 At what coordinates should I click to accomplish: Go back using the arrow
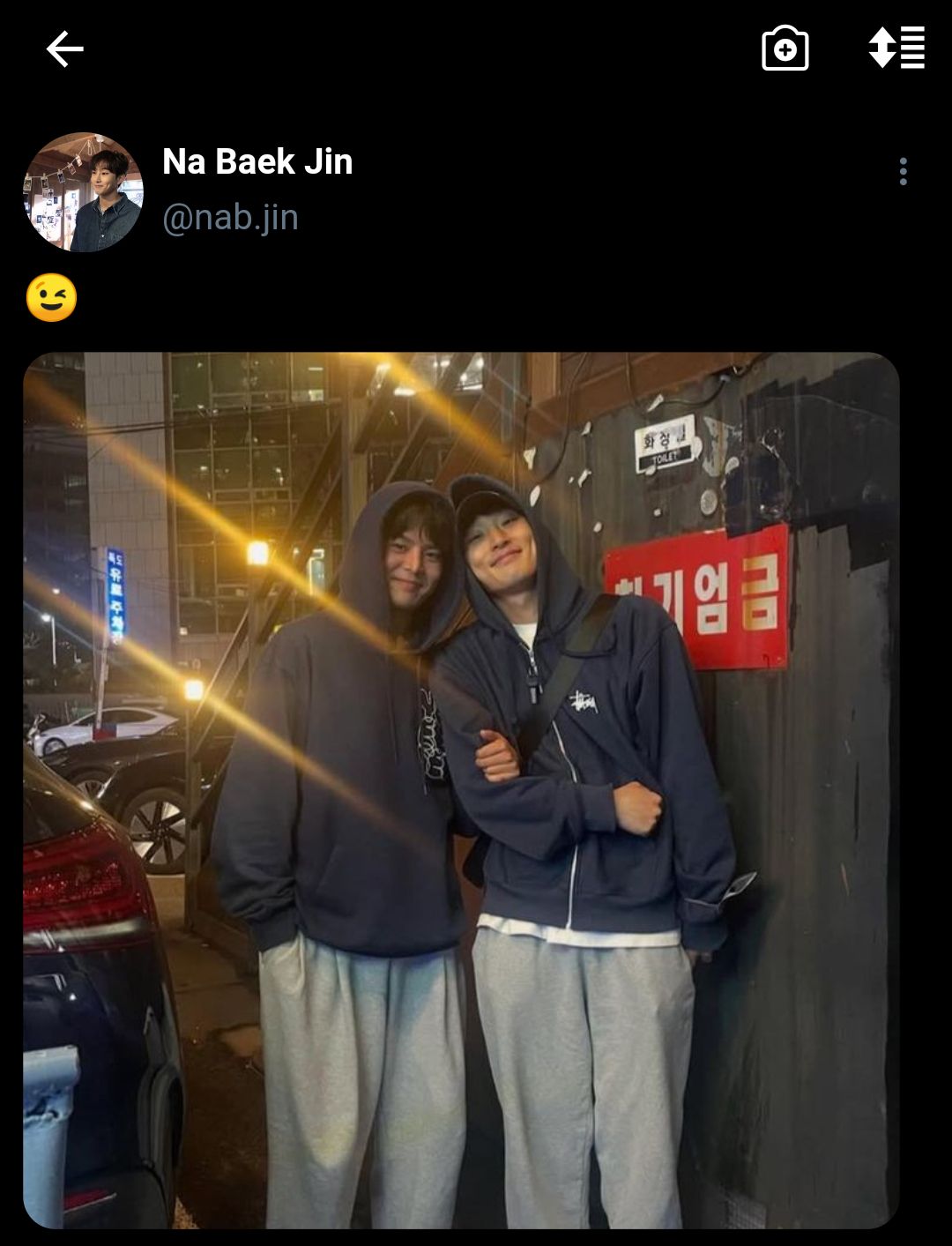(64, 49)
